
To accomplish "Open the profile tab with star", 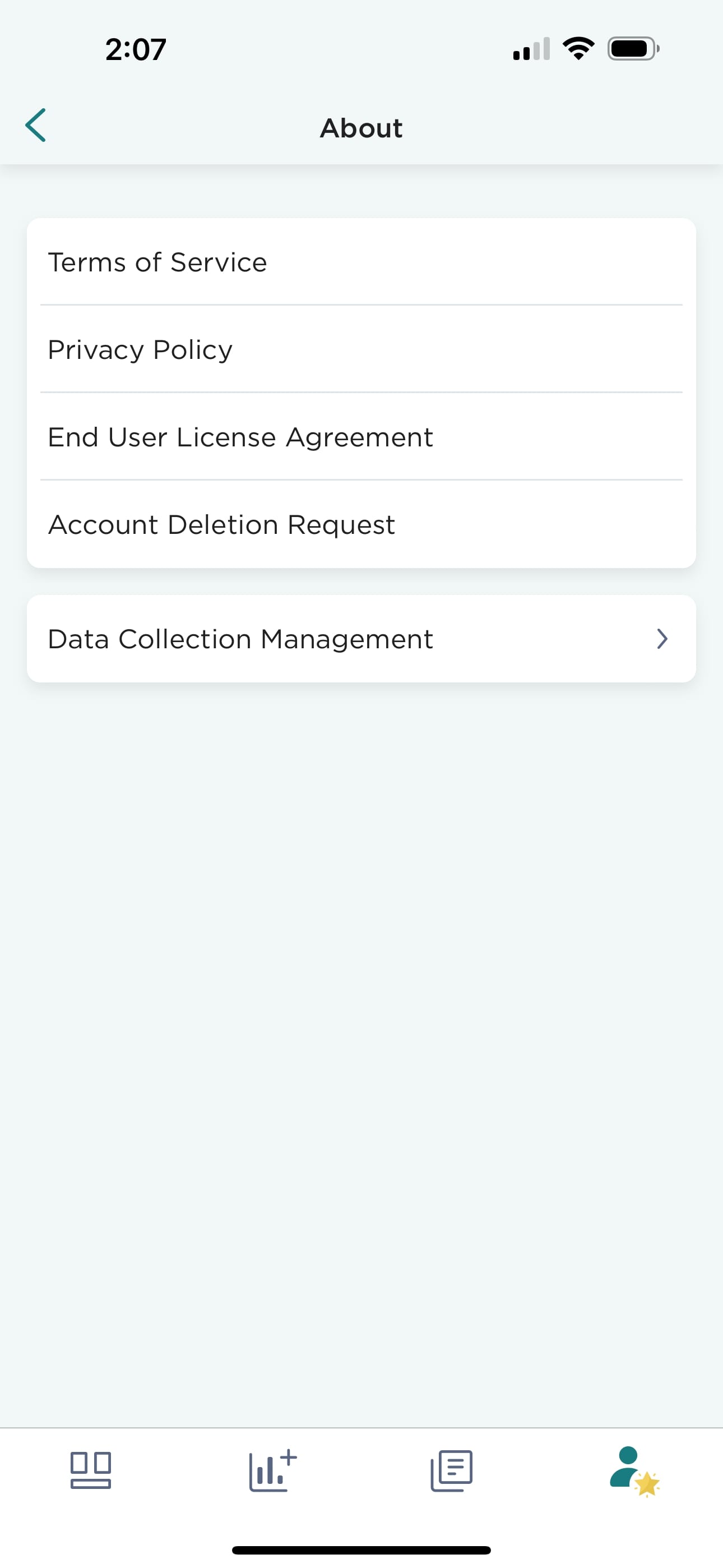I will 634,1471.
